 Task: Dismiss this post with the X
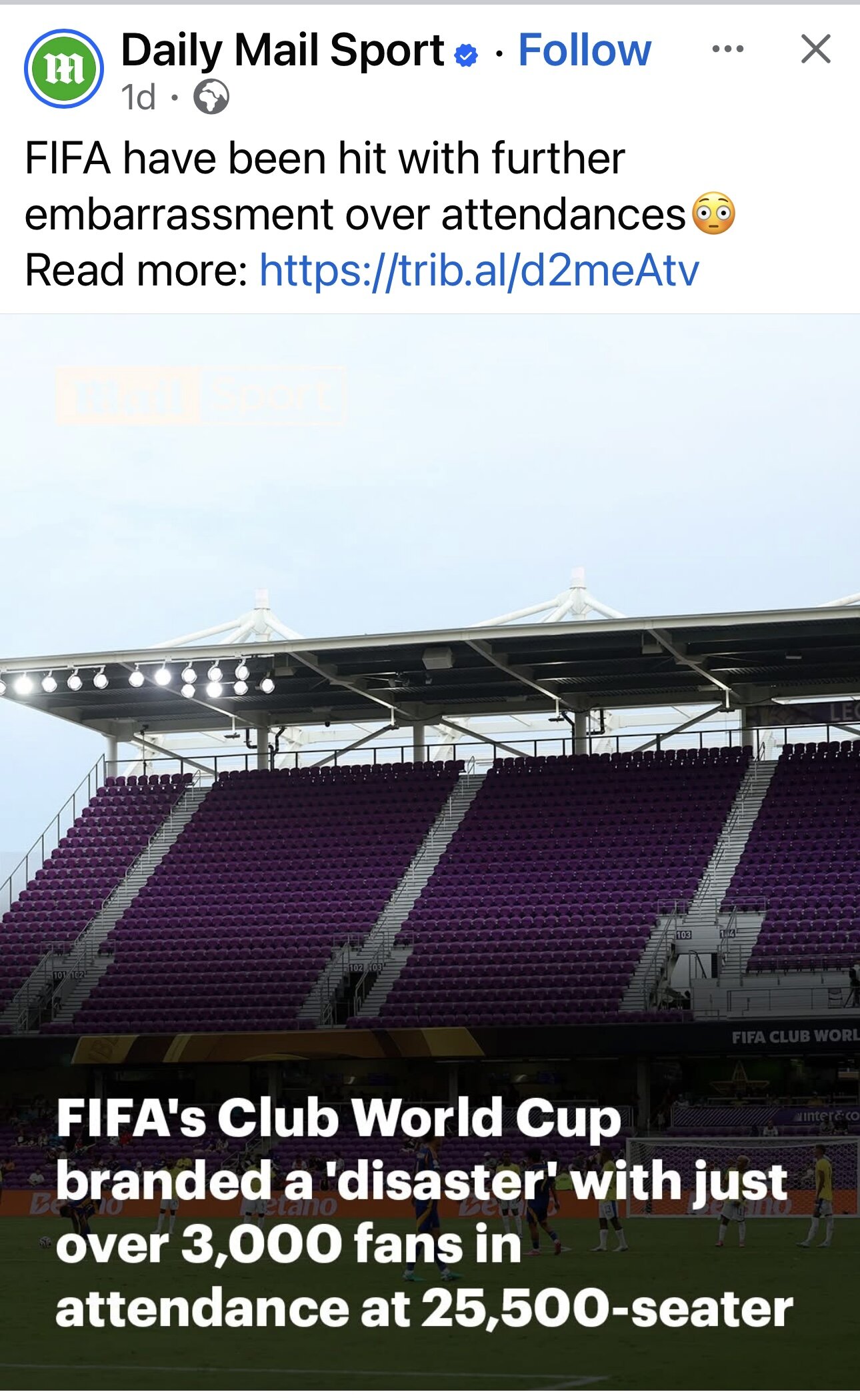click(x=816, y=49)
